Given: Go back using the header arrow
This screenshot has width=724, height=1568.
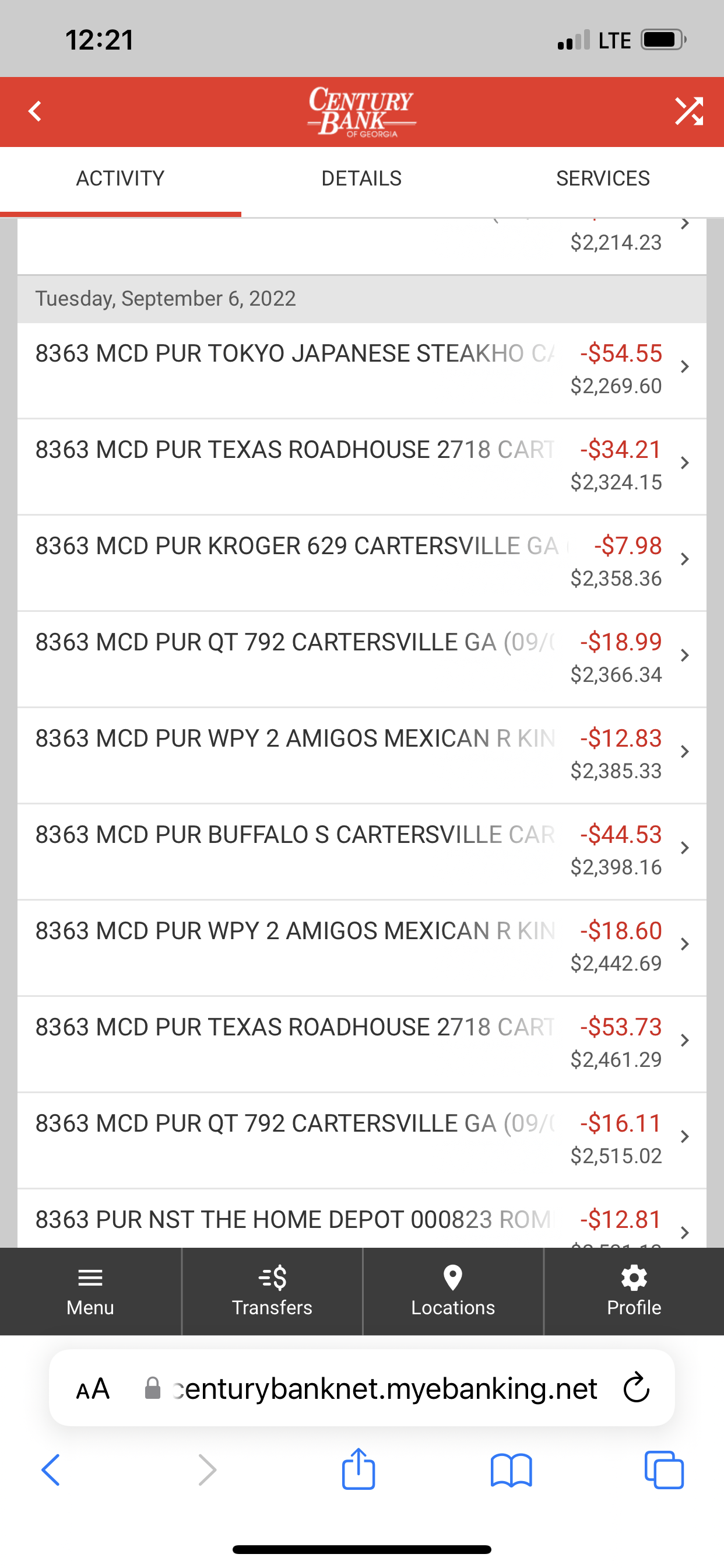Looking at the screenshot, I should click(x=36, y=111).
